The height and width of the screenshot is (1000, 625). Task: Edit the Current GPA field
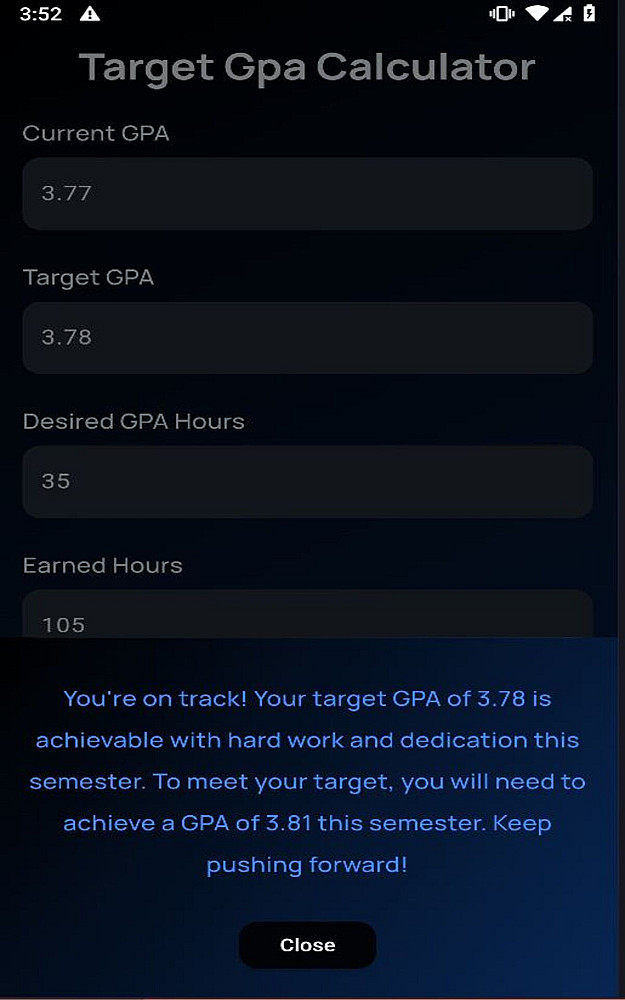click(307, 194)
